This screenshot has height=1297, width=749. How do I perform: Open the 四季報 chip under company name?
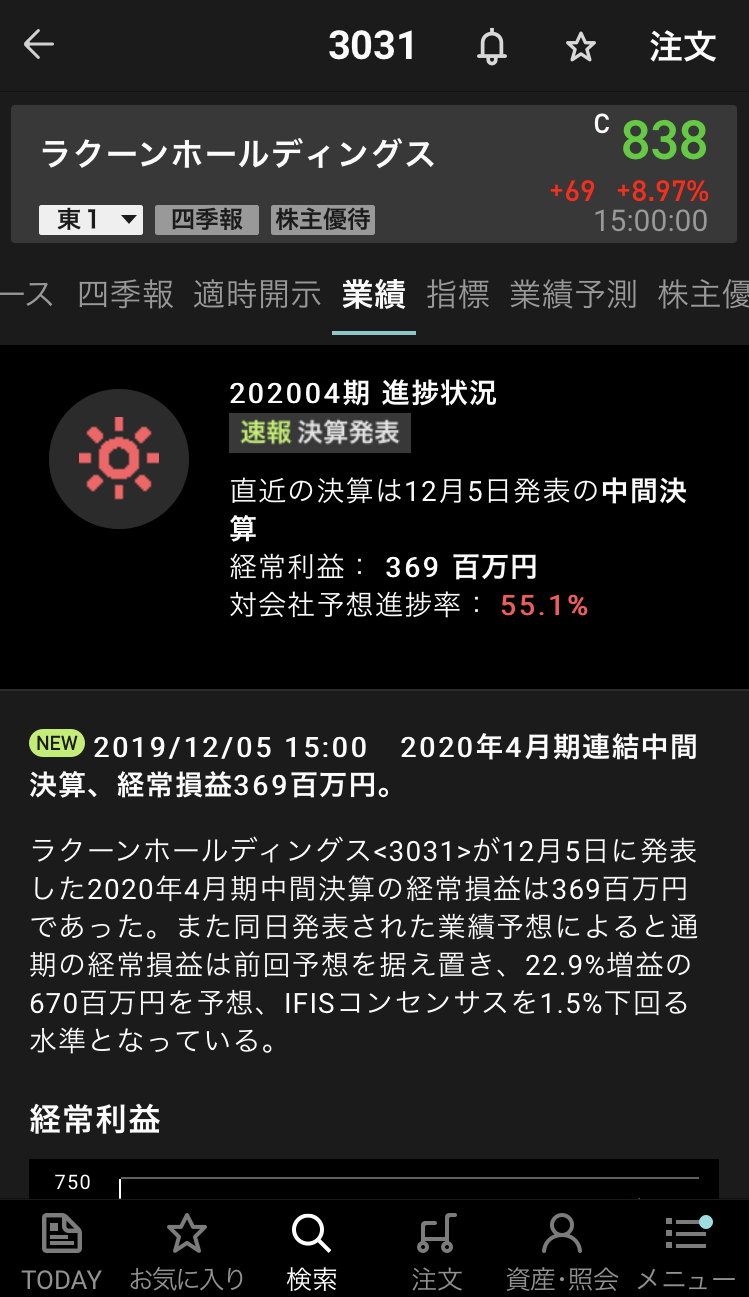(207, 219)
